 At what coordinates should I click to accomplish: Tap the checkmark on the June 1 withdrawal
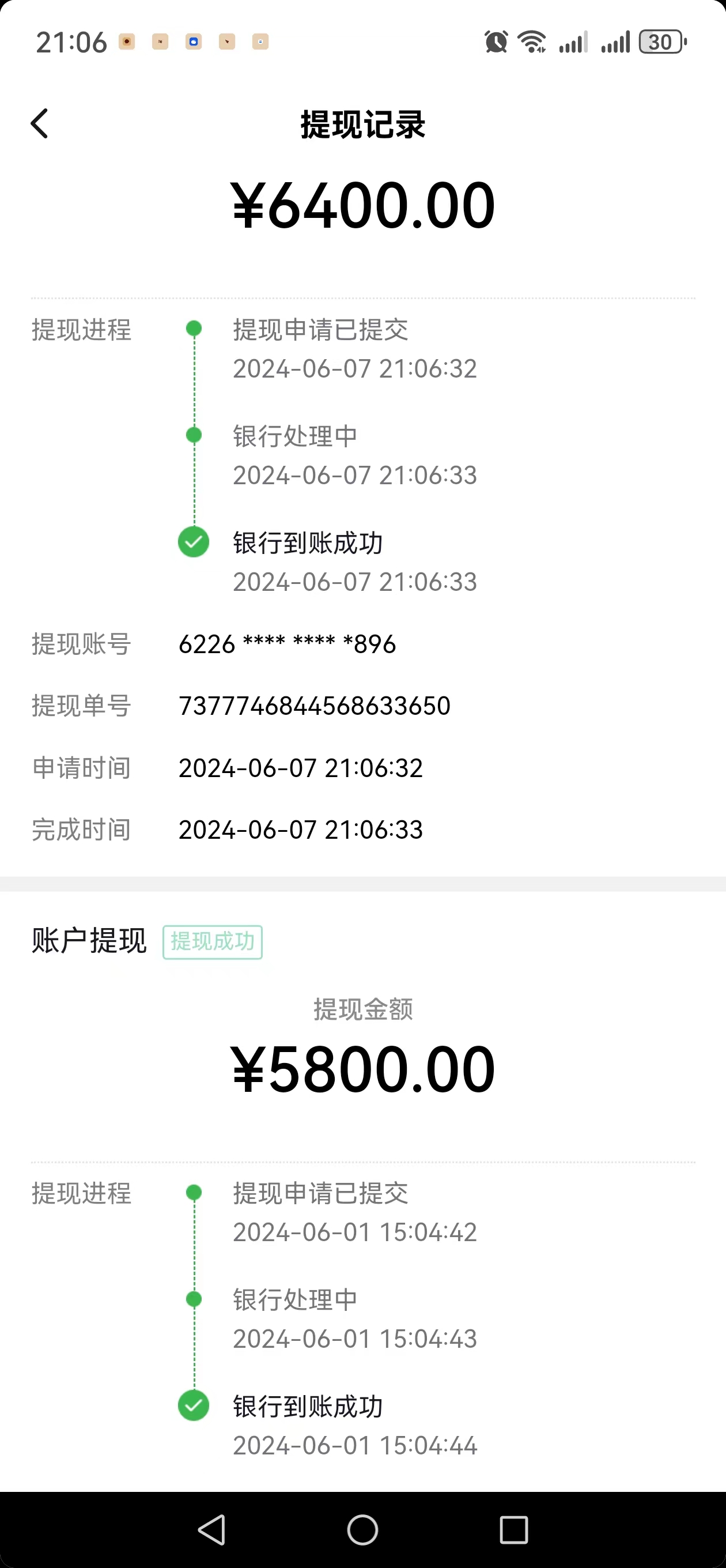(193, 1406)
